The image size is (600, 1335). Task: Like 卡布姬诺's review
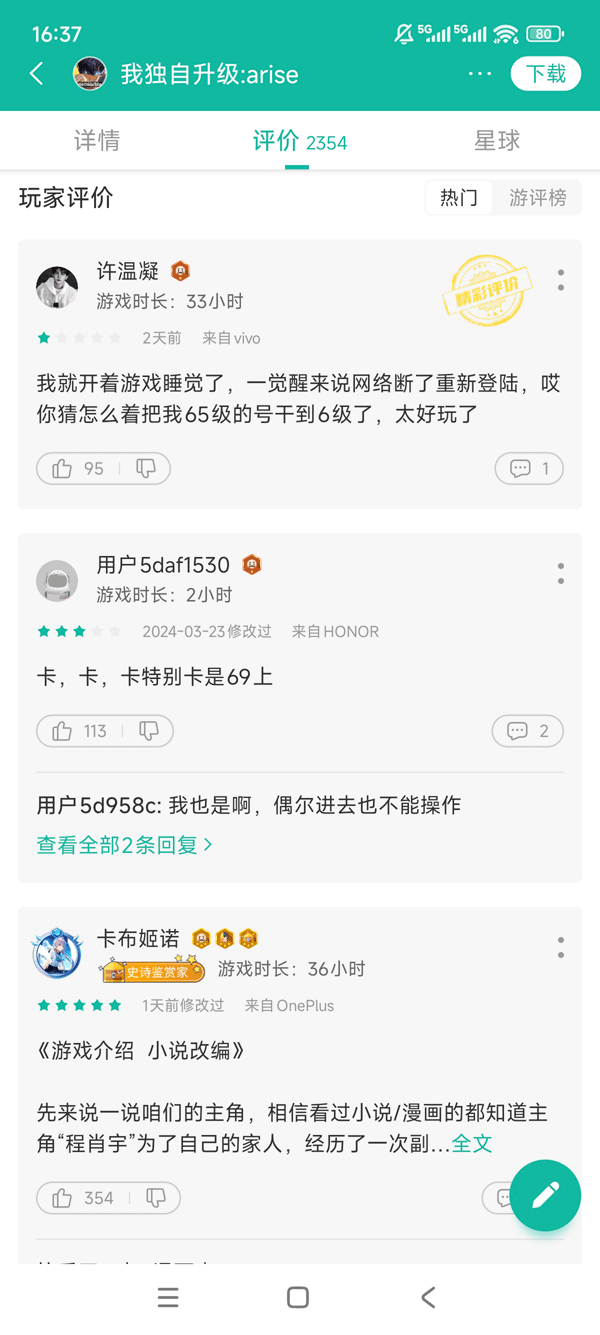[78, 1198]
